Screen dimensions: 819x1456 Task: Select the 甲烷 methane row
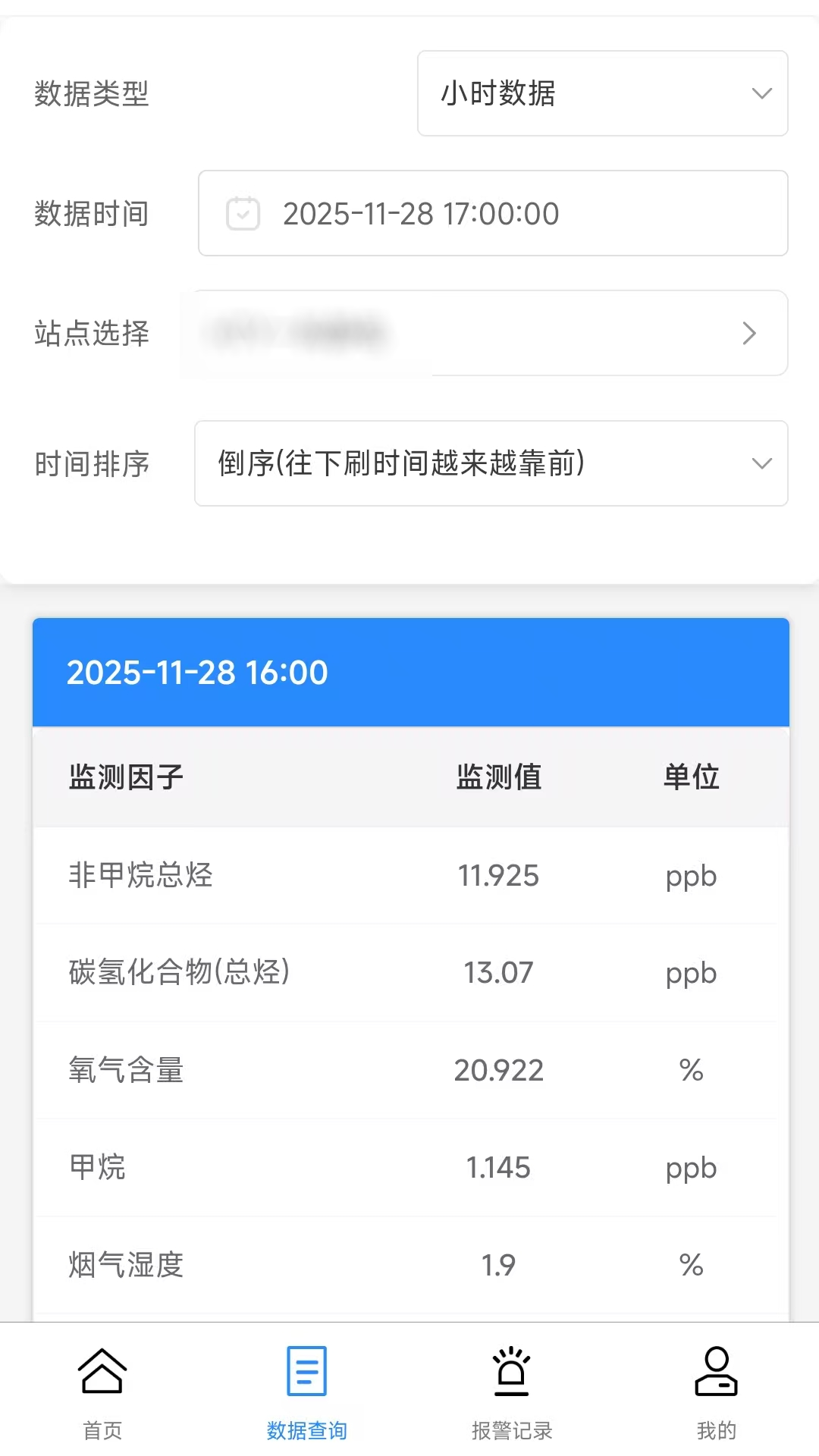[x=409, y=1168]
